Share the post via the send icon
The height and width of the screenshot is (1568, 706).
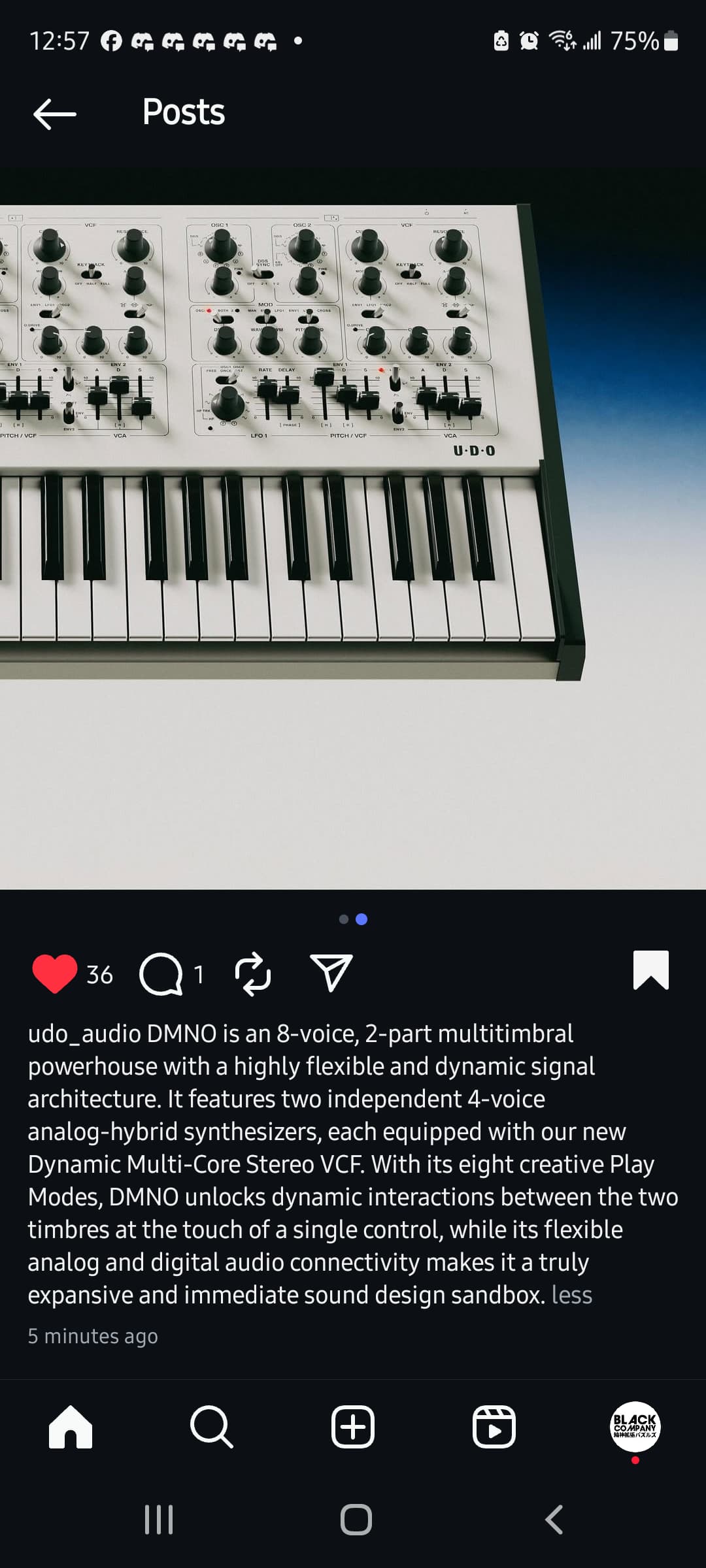pos(331,972)
